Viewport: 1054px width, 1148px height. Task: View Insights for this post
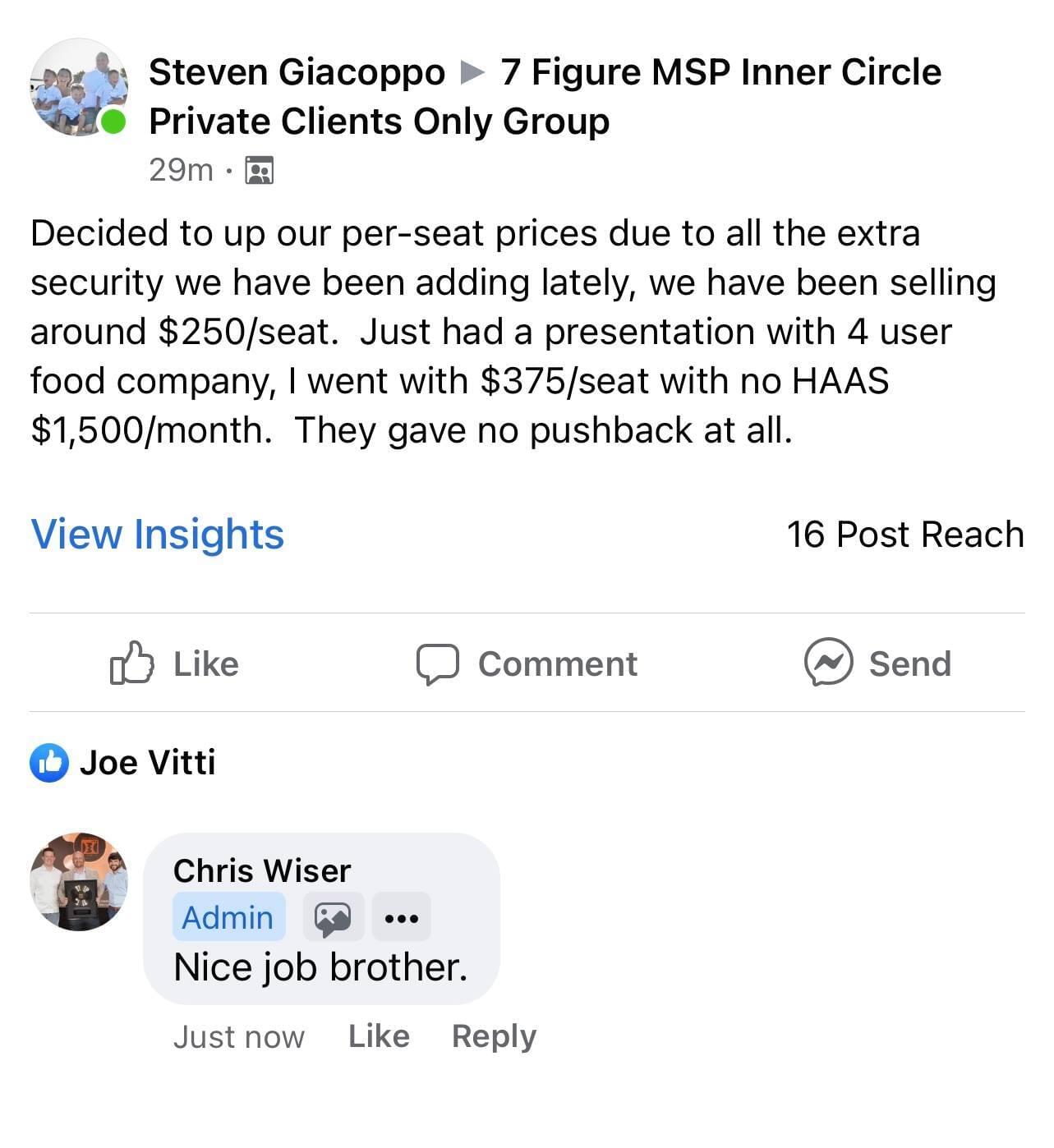157,535
